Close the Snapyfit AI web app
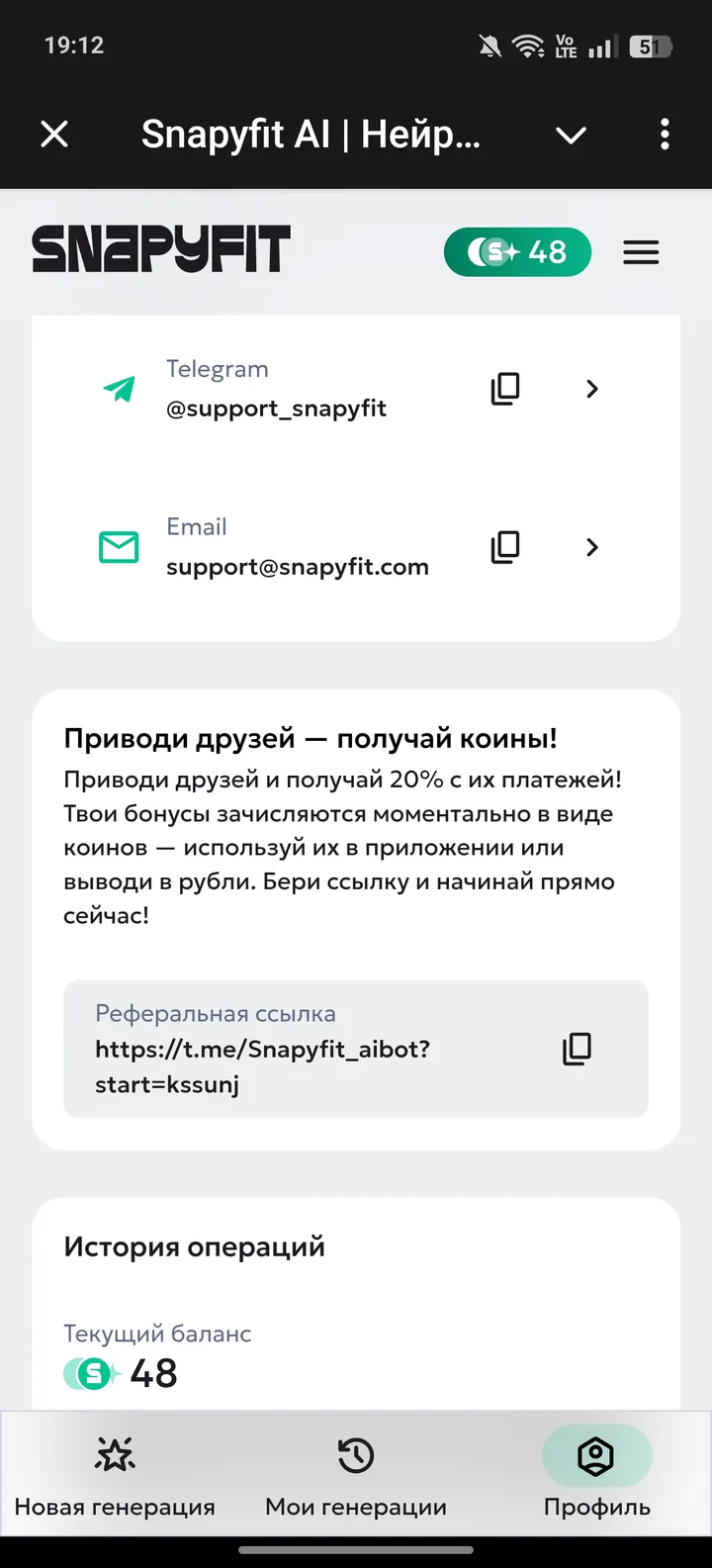 point(54,135)
